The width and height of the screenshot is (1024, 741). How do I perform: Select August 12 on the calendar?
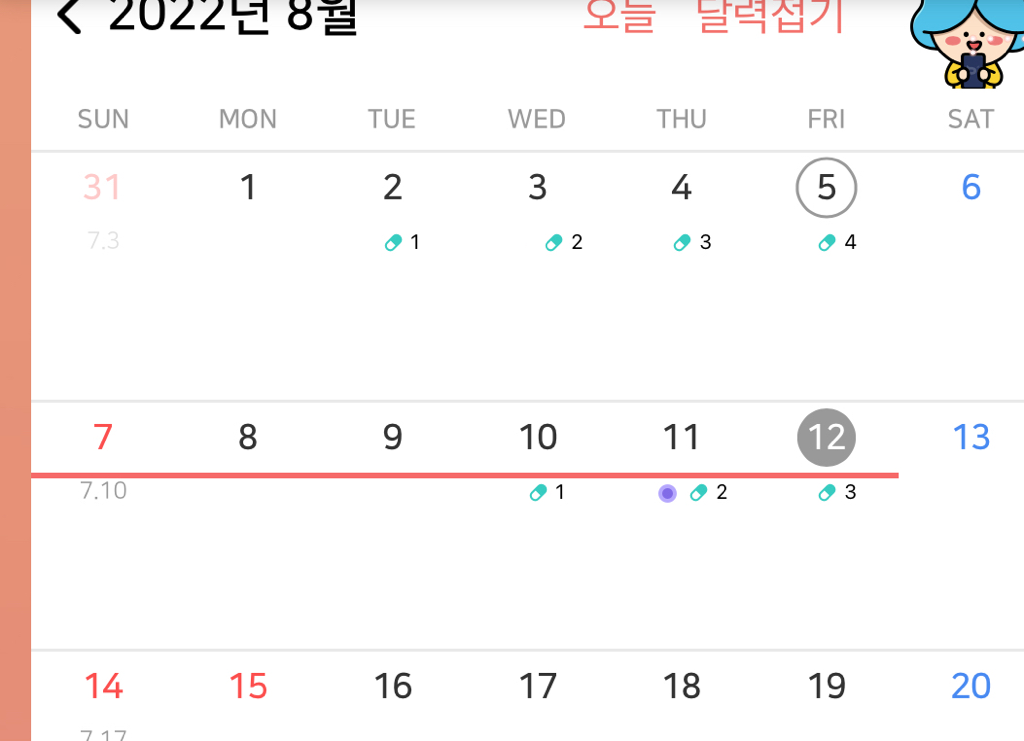826,437
